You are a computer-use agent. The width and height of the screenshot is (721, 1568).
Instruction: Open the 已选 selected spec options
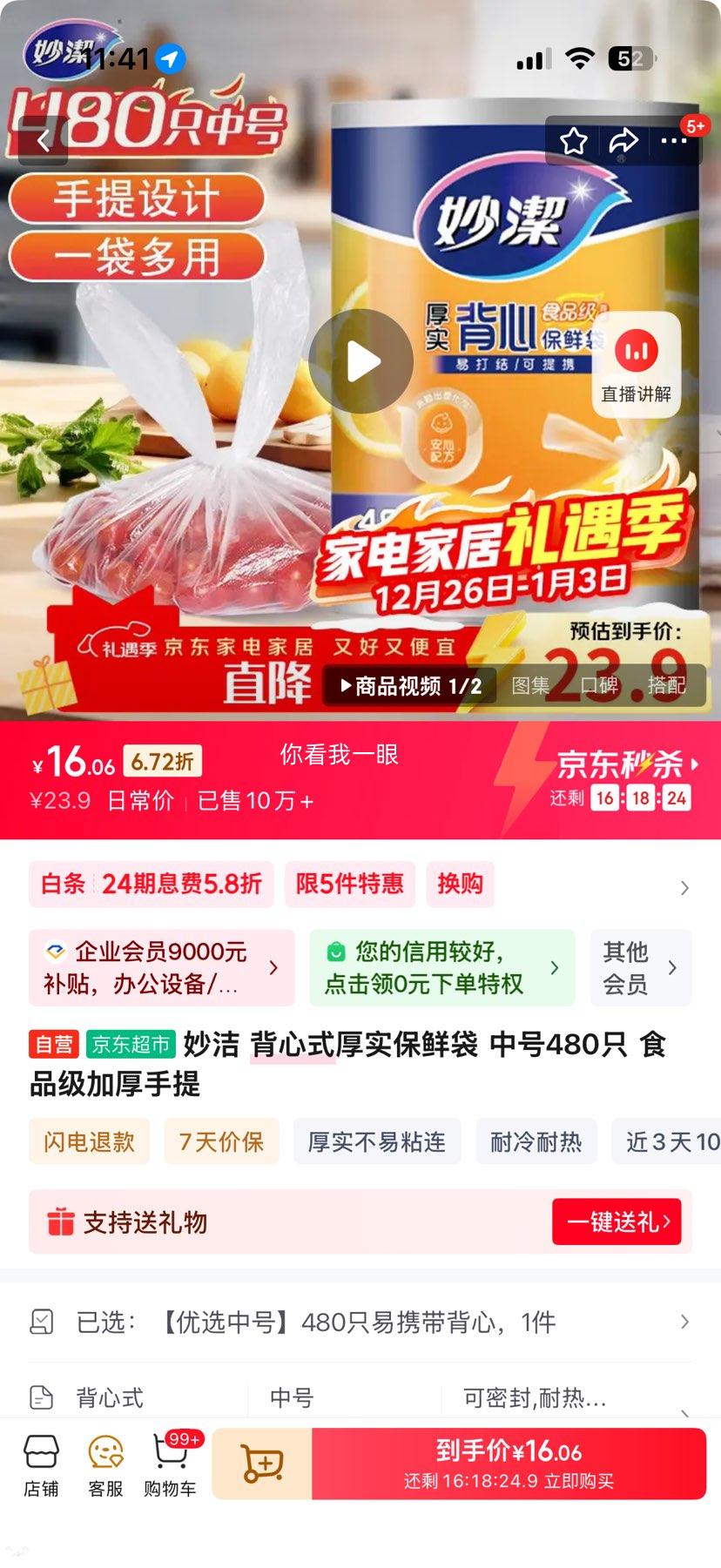pyautogui.click(x=360, y=1322)
